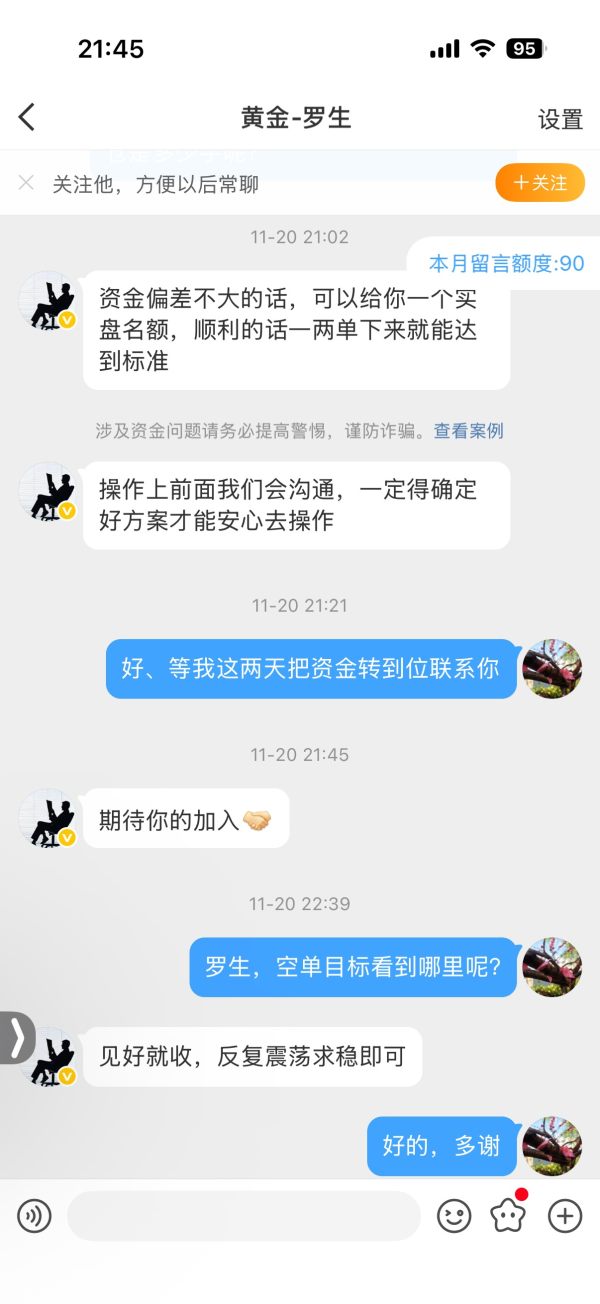The image size is (600, 1304).
Task: Expand the side drawer arrow handle
Action: pyautogui.click(x=16, y=1037)
